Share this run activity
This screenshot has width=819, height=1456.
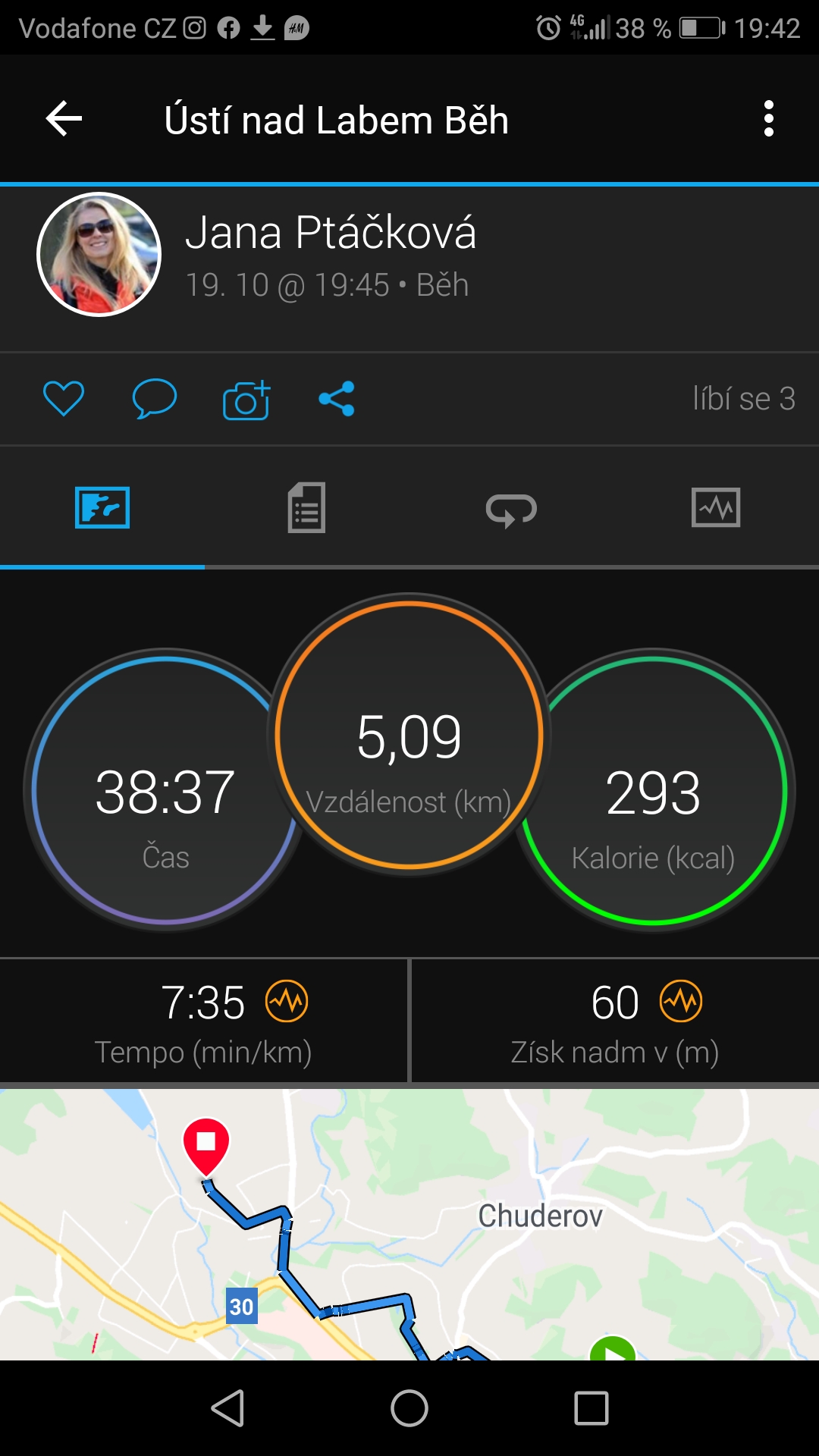(337, 399)
